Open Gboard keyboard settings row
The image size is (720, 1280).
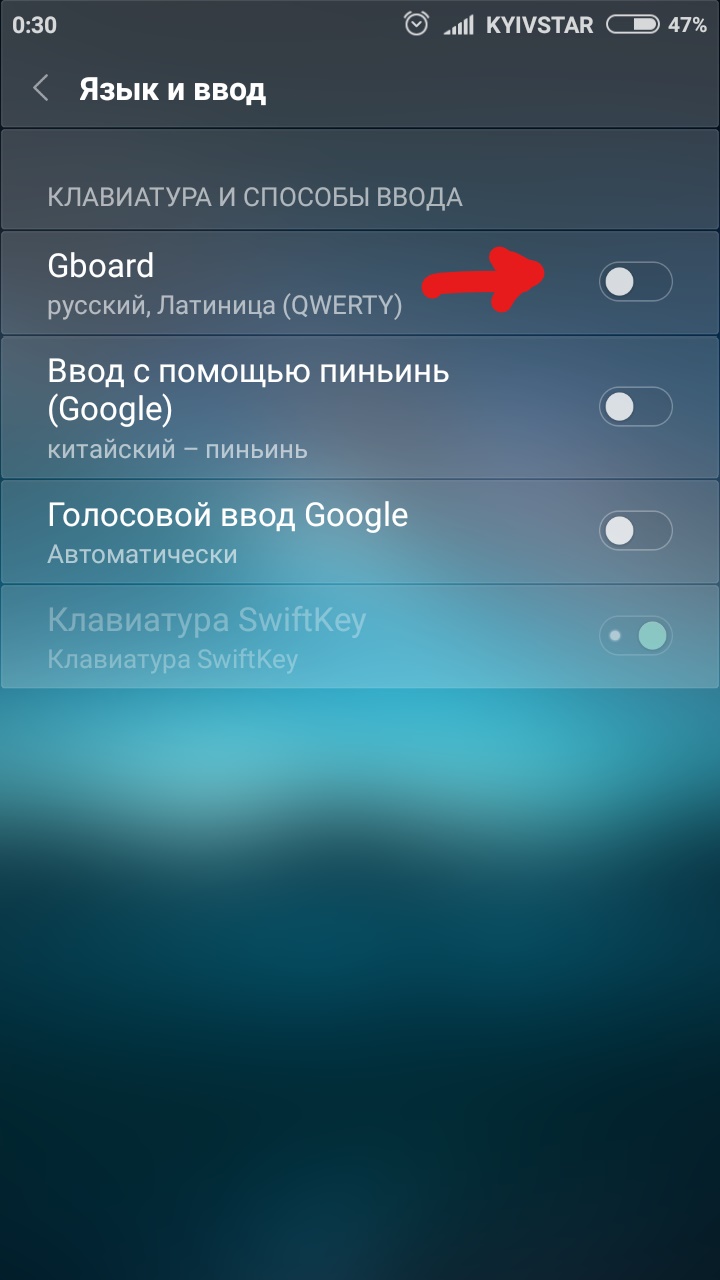(360, 283)
